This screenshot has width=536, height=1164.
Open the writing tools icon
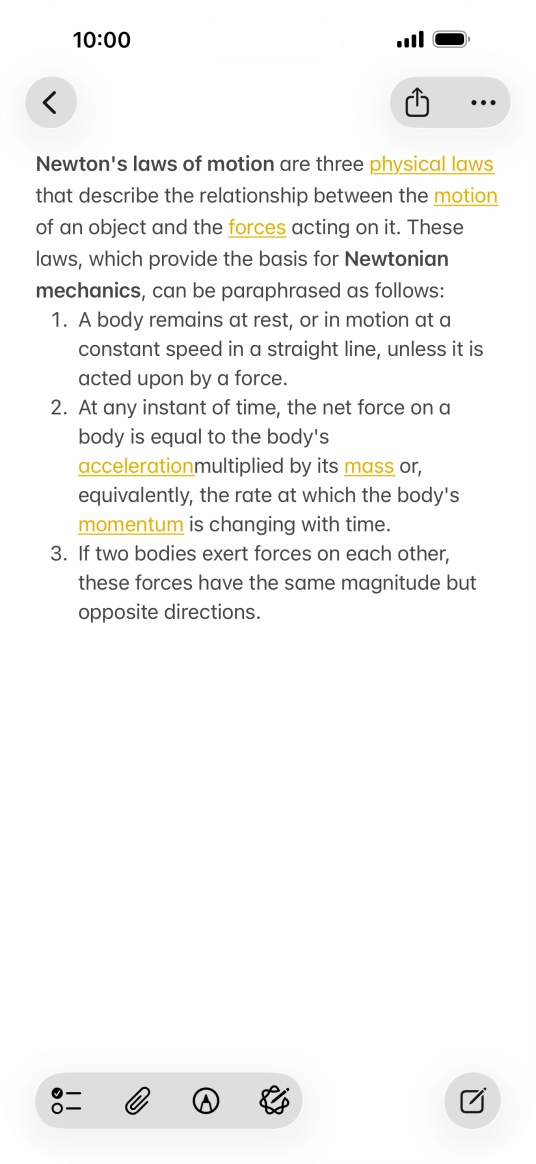(274, 1100)
